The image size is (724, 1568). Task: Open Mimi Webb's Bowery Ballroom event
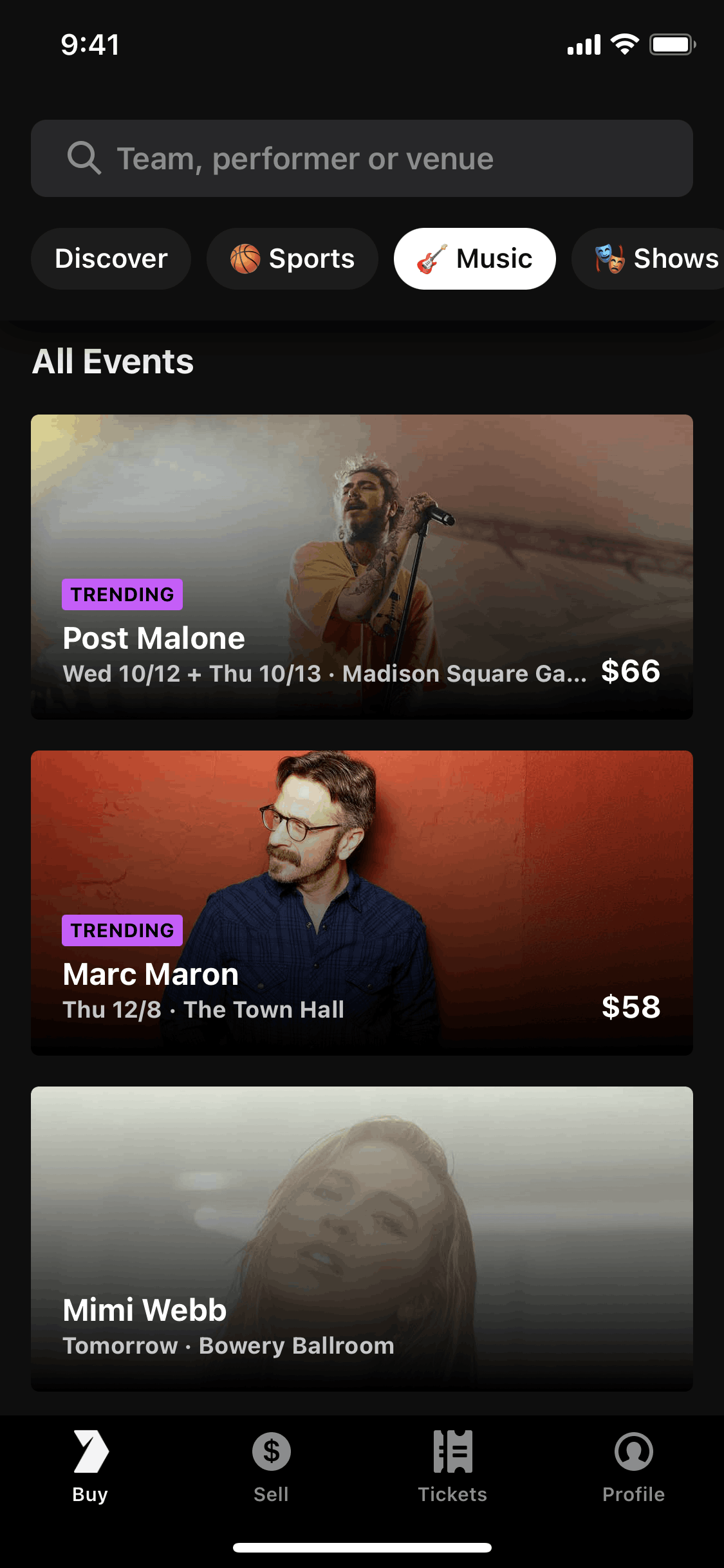coord(362,1236)
